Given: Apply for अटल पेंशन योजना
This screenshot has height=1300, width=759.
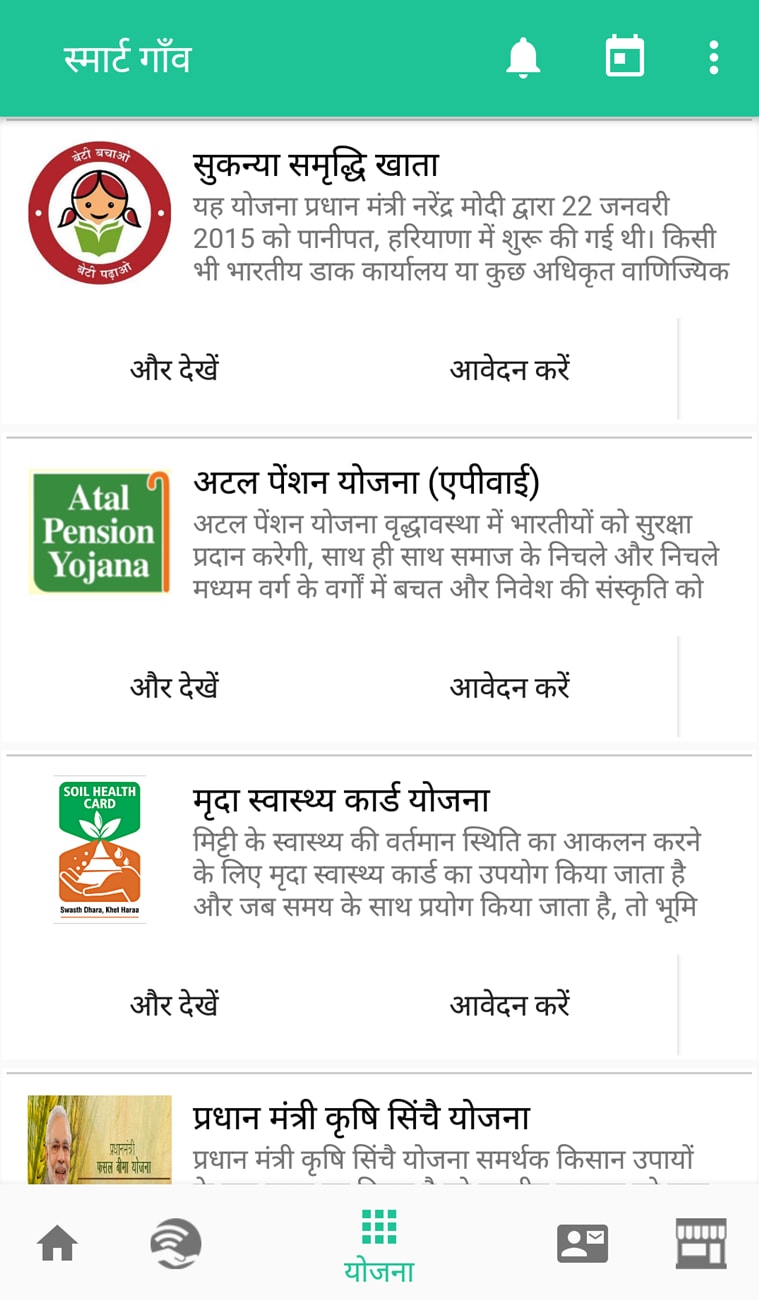Looking at the screenshot, I should pyautogui.click(x=509, y=687).
